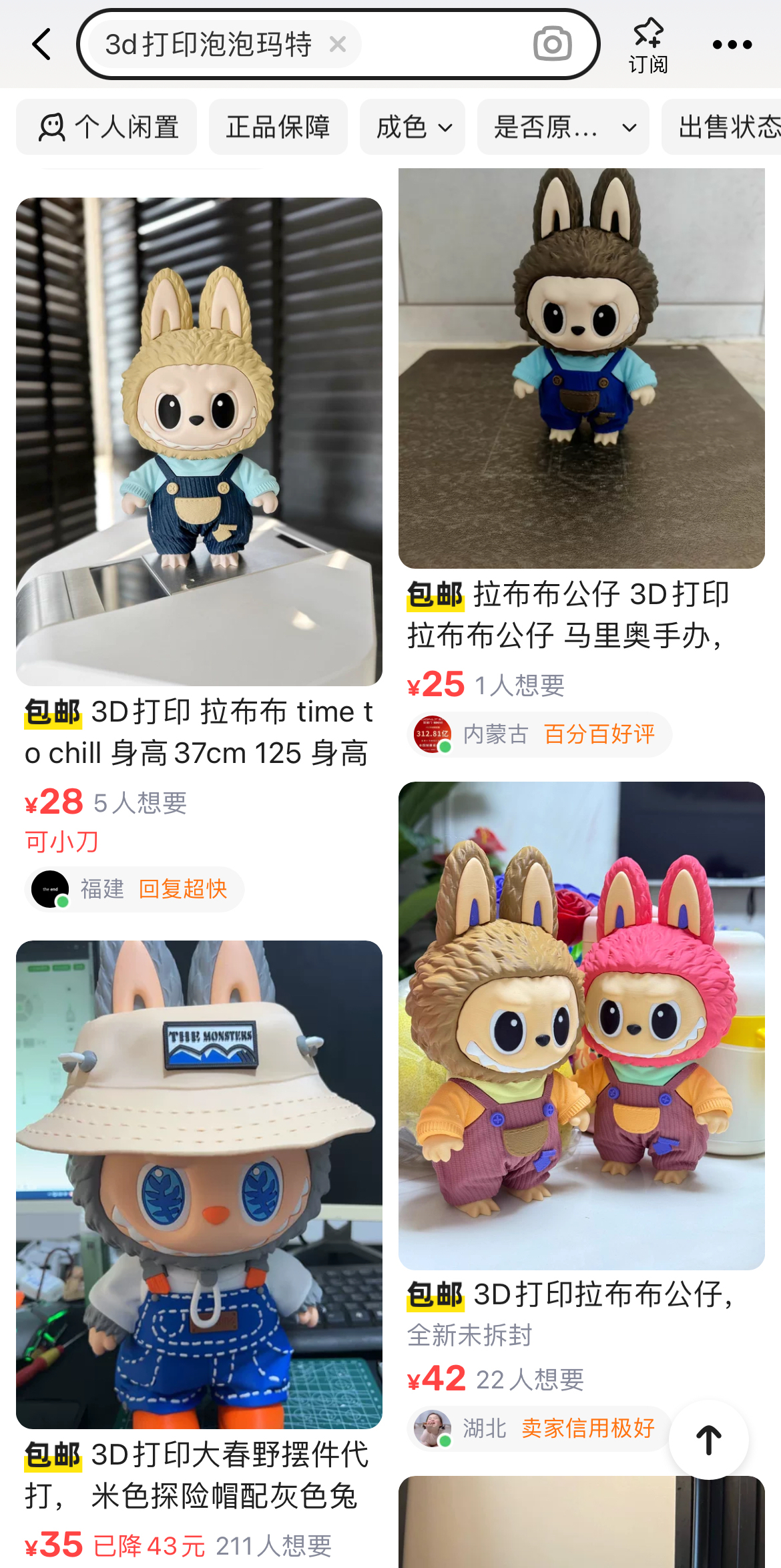Clear the 3d打印泡泡玛特 search term
The width and height of the screenshot is (781, 1568).
[338, 44]
